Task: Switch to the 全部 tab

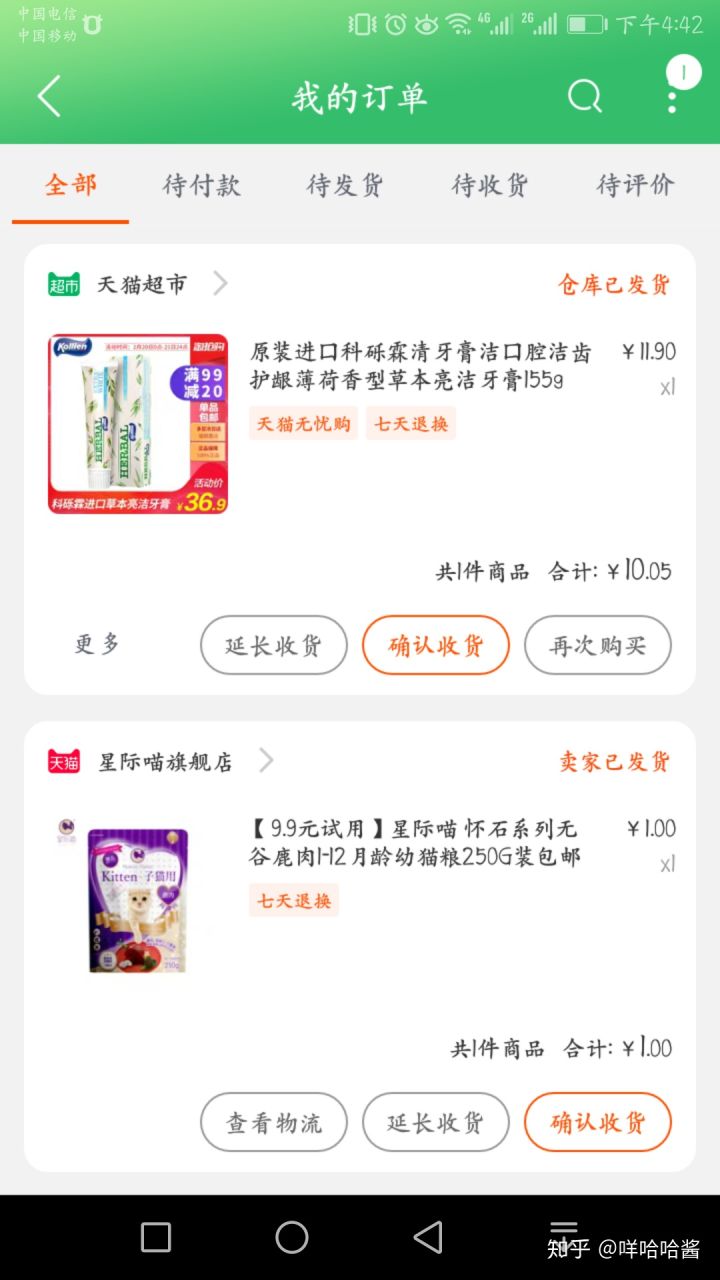Action: tap(71, 185)
